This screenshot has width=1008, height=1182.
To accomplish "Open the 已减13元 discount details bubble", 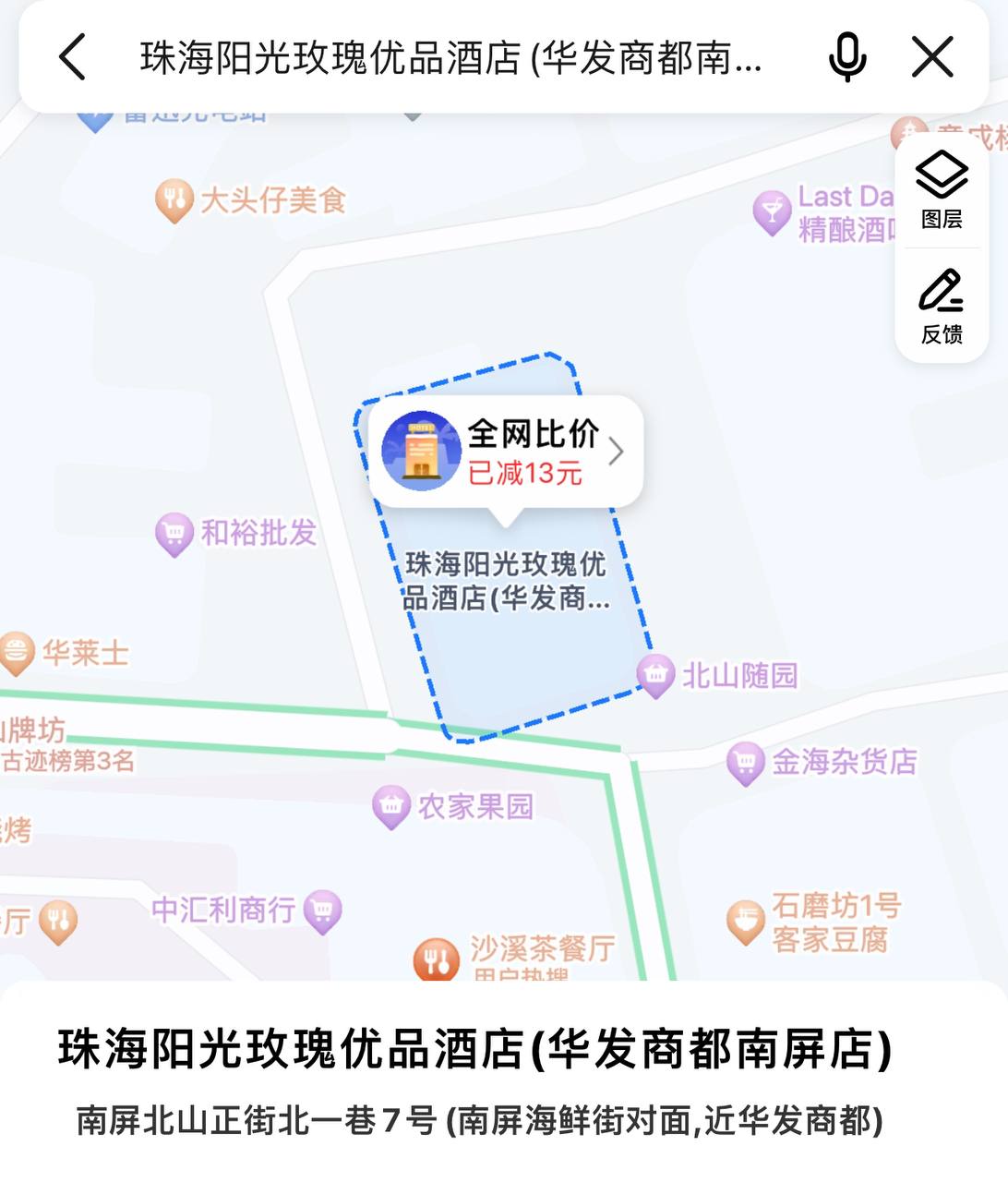I will coord(525,473).
